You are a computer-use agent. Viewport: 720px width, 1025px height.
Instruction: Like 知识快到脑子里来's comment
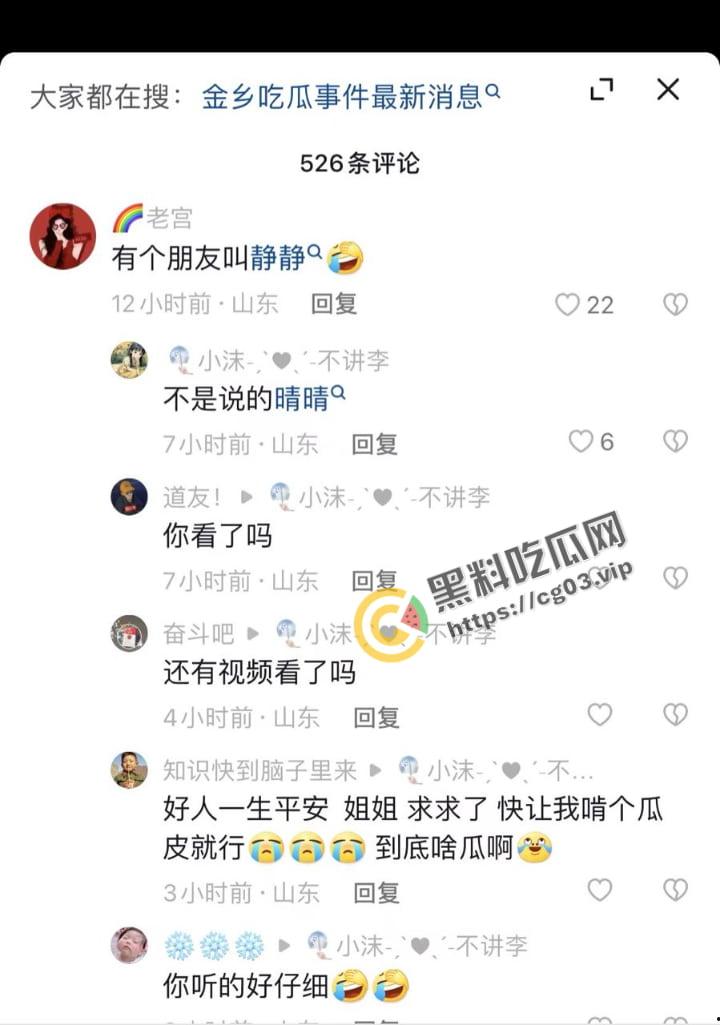point(599,890)
